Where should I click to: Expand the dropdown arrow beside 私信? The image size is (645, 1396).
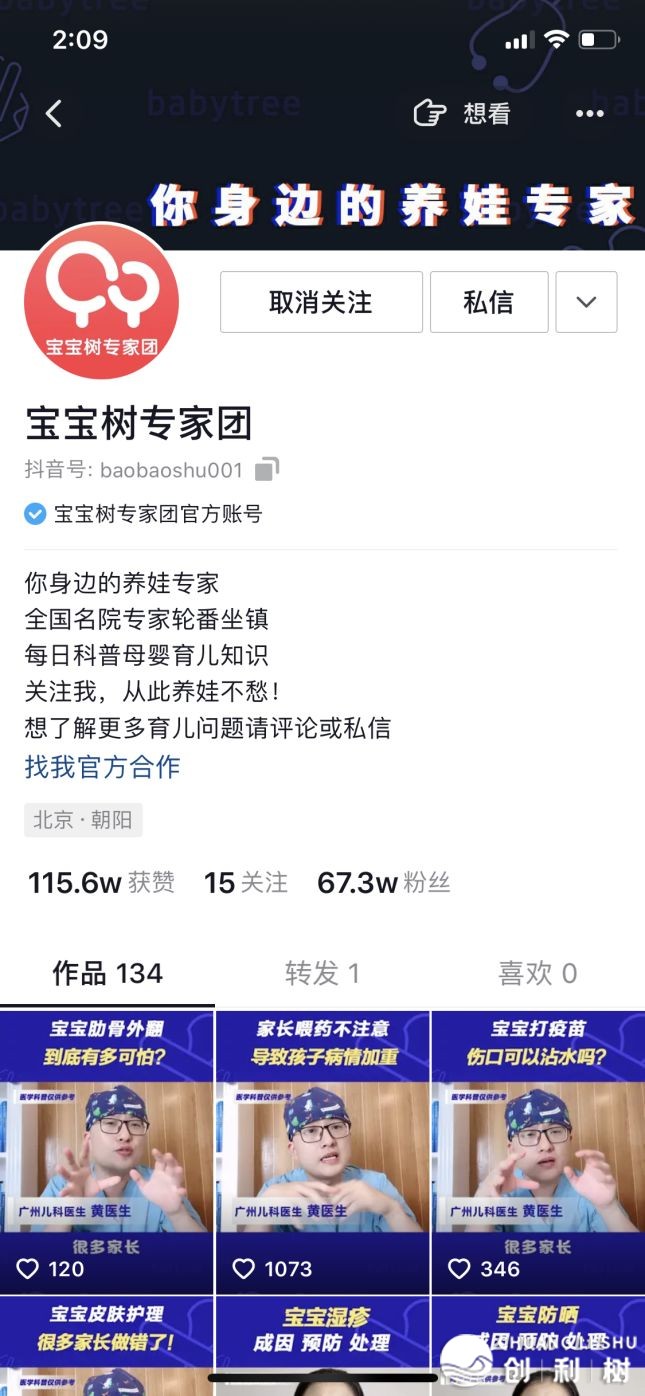(586, 302)
